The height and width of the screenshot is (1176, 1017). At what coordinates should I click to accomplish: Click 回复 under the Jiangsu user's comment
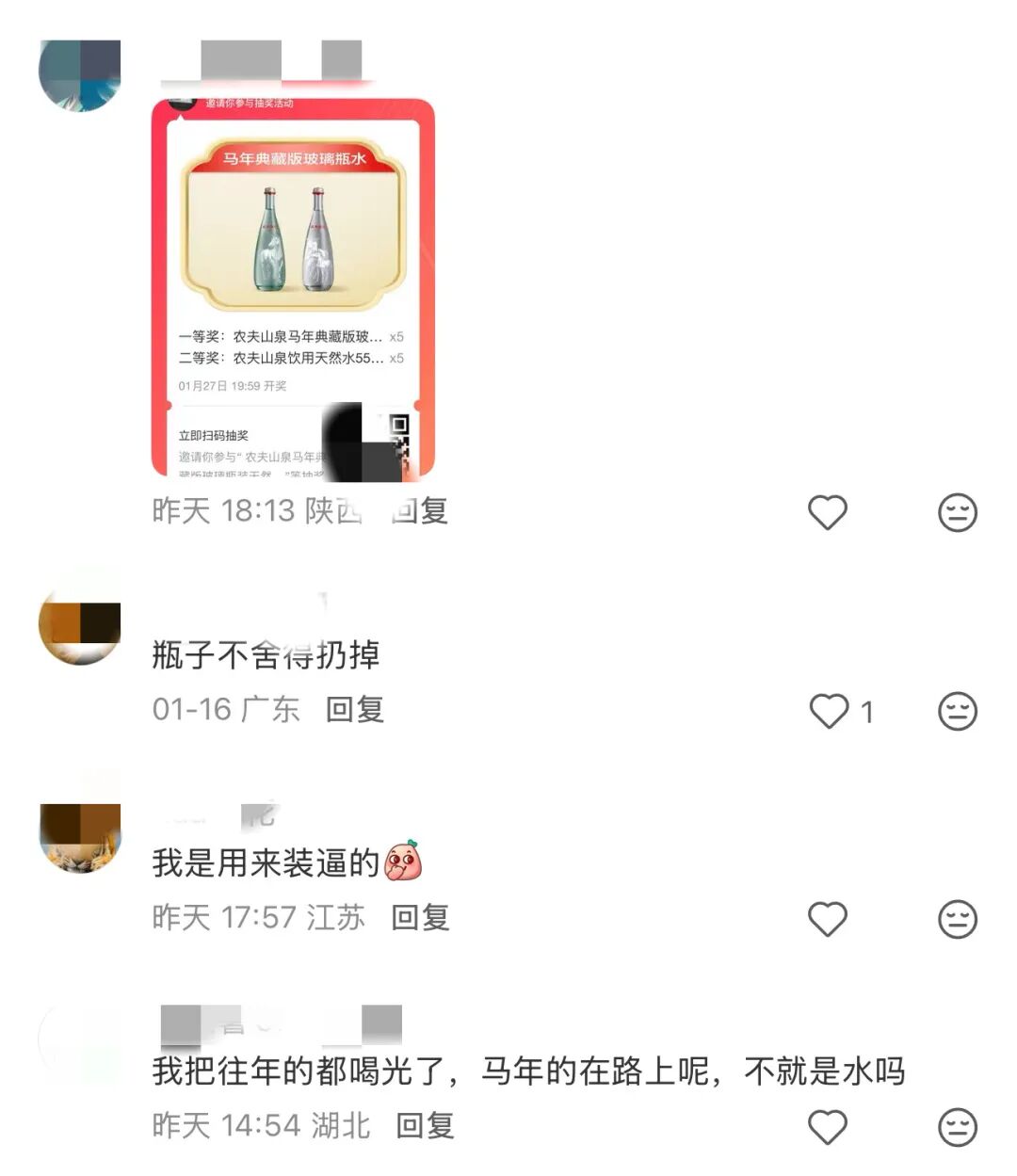point(419,918)
